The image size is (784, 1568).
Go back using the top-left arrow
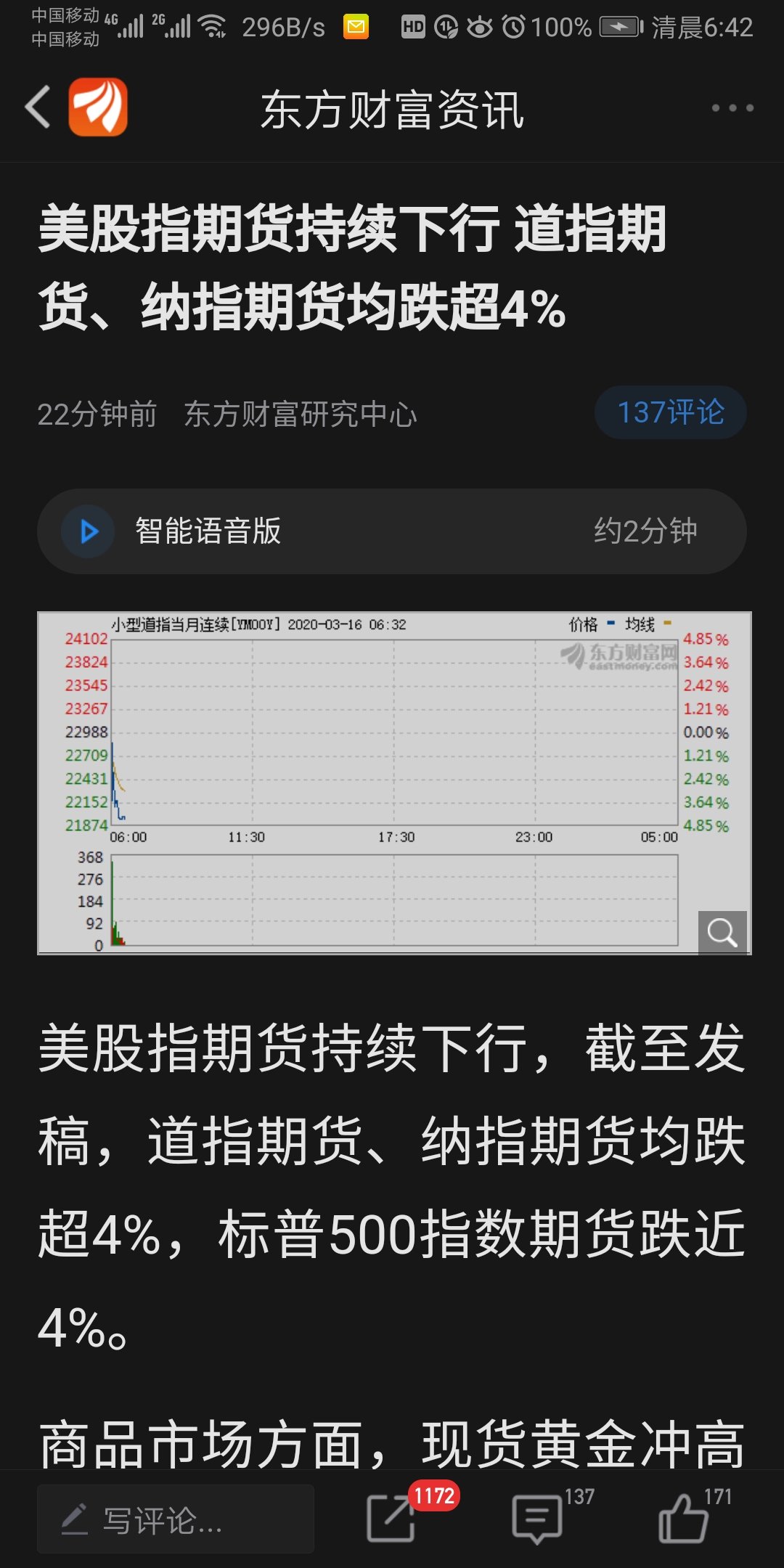38,107
